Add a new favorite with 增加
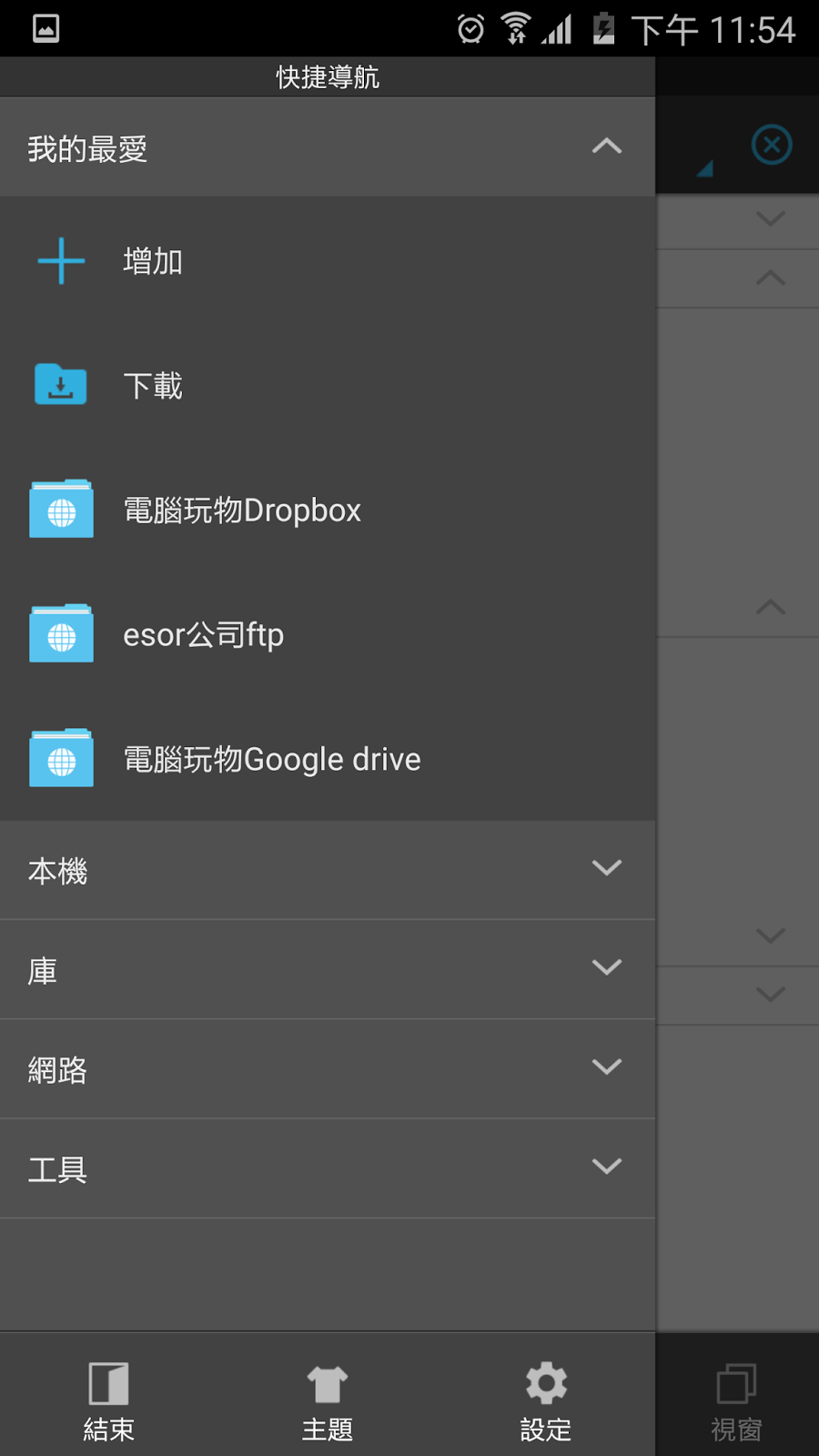 (x=153, y=262)
